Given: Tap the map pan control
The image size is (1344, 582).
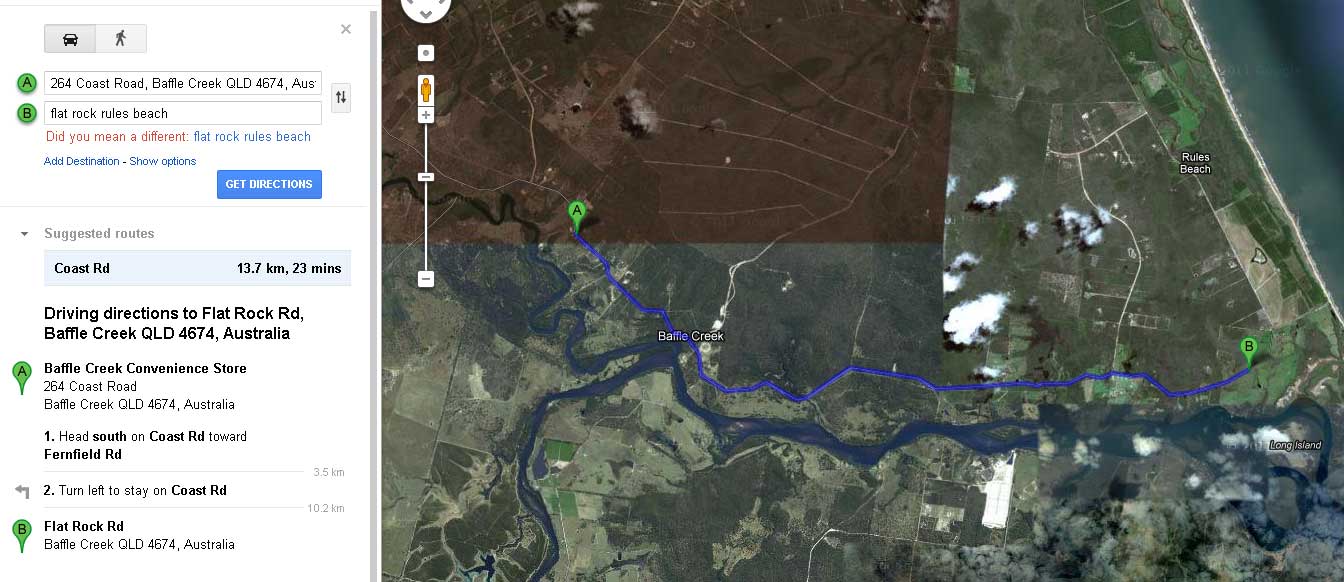Looking at the screenshot, I should pos(426,8).
